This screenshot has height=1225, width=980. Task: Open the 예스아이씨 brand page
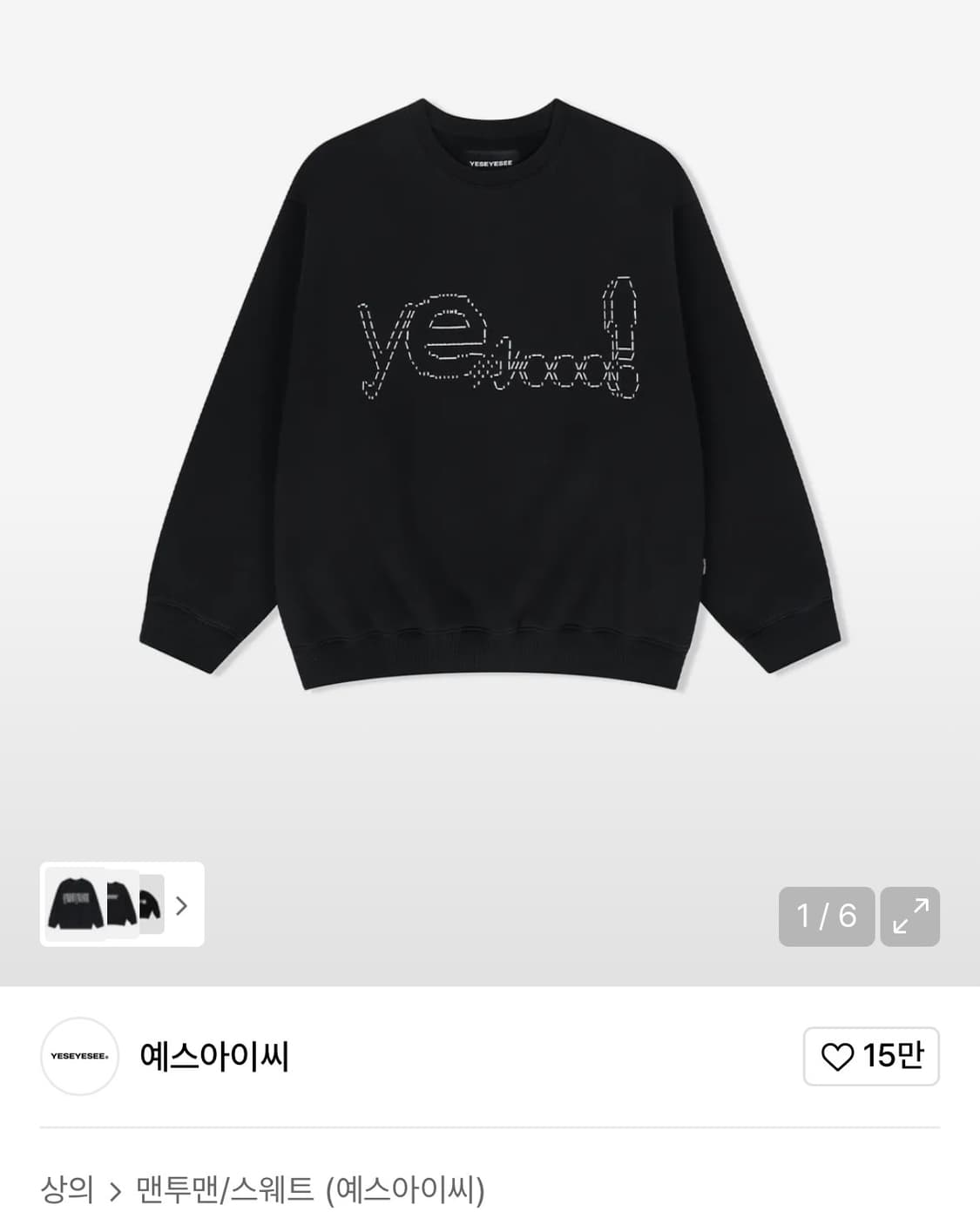(213, 1056)
